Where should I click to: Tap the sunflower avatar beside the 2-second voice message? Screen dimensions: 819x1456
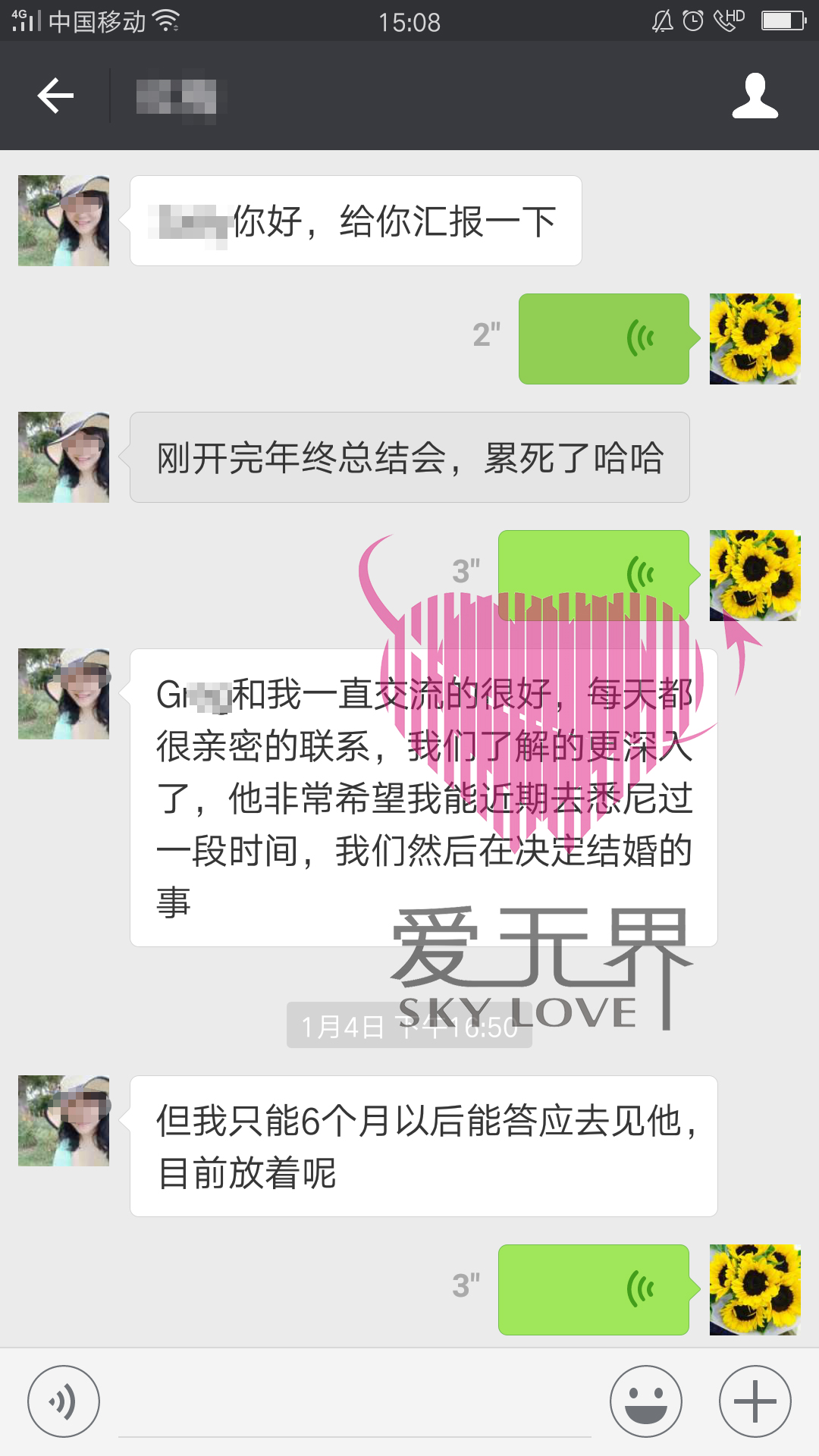(755, 339)
